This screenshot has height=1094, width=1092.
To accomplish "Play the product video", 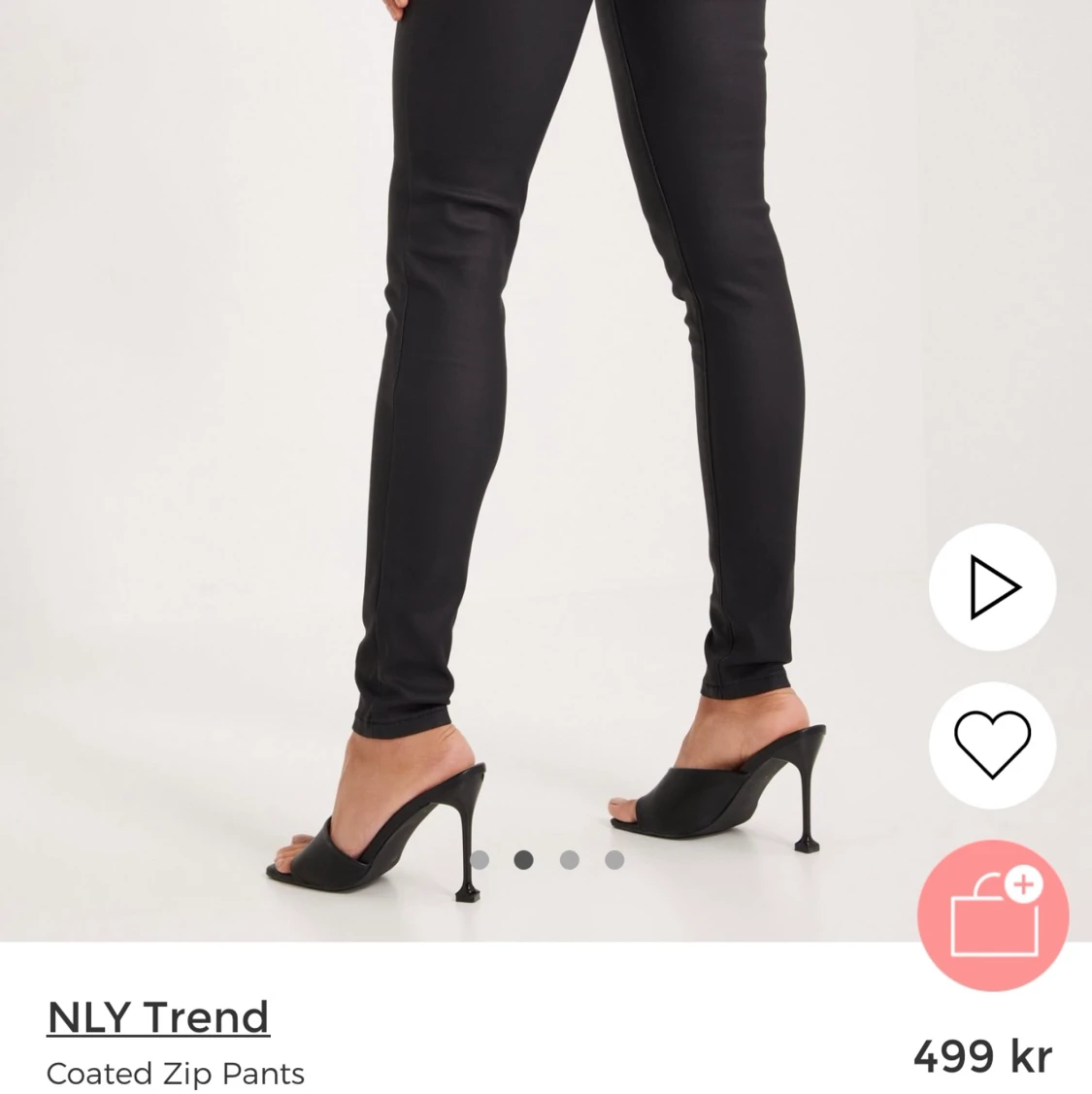I will coord(992,587).
